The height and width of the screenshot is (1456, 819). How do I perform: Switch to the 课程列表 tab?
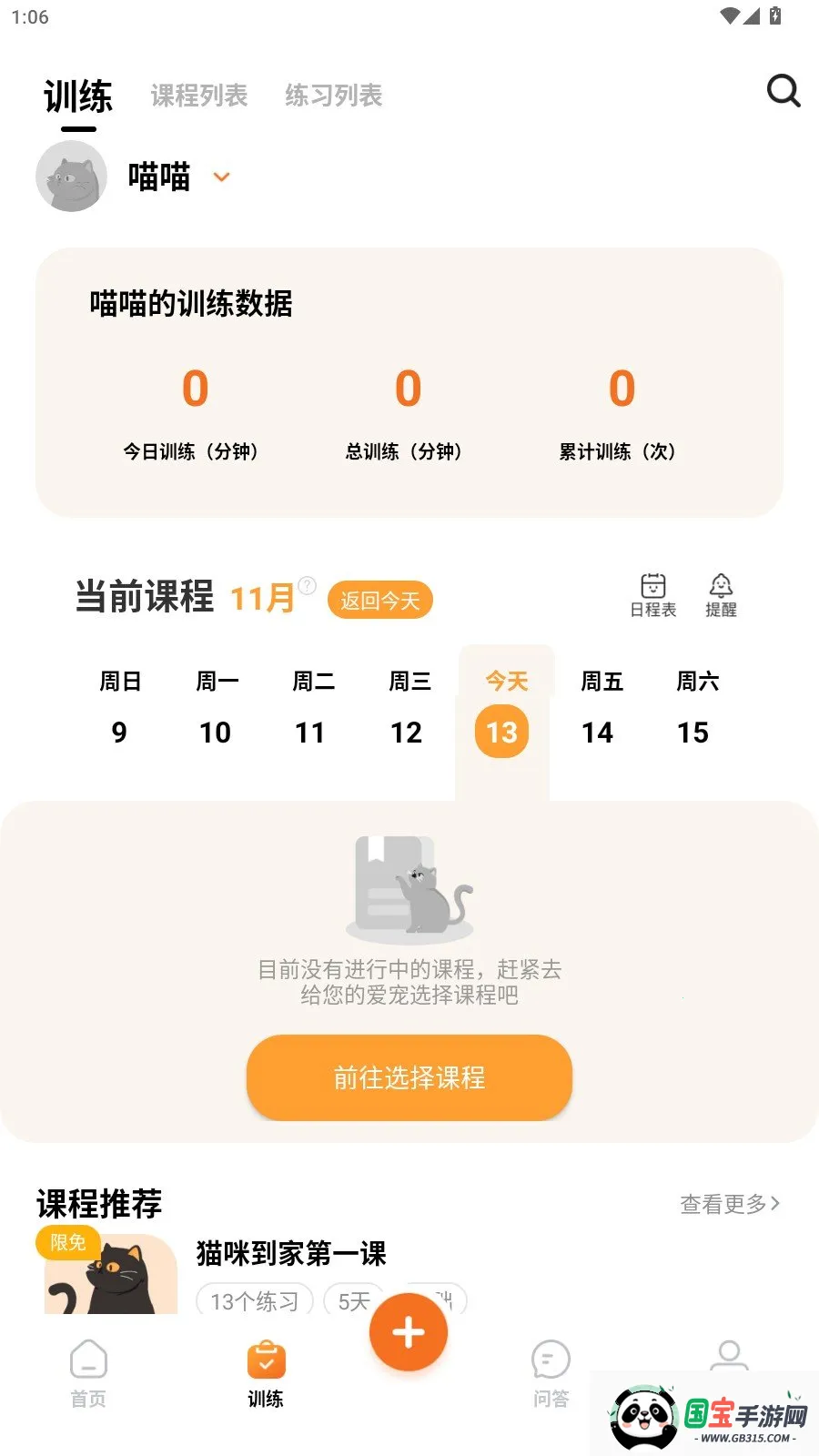199,95
